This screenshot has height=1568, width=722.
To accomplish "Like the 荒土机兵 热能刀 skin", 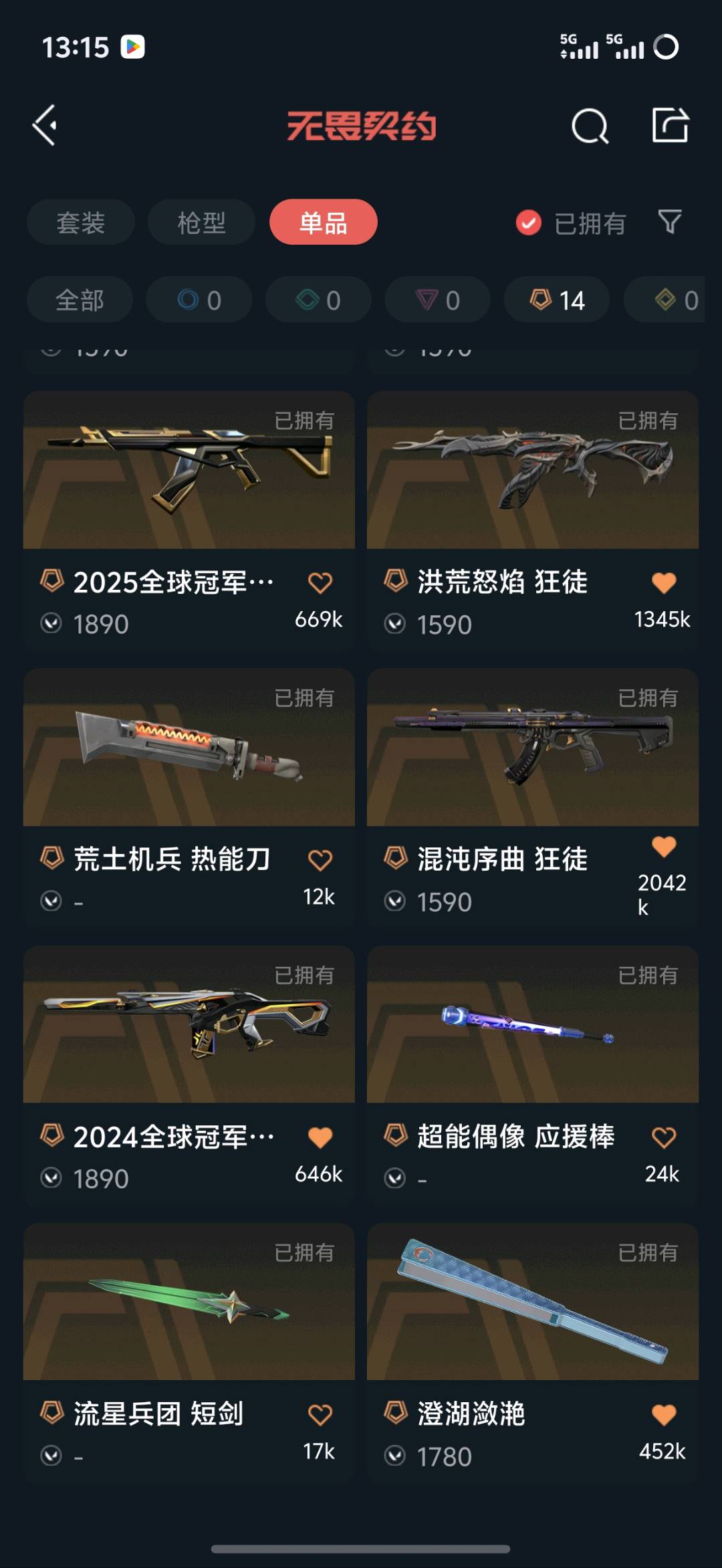I will [320, 860].
